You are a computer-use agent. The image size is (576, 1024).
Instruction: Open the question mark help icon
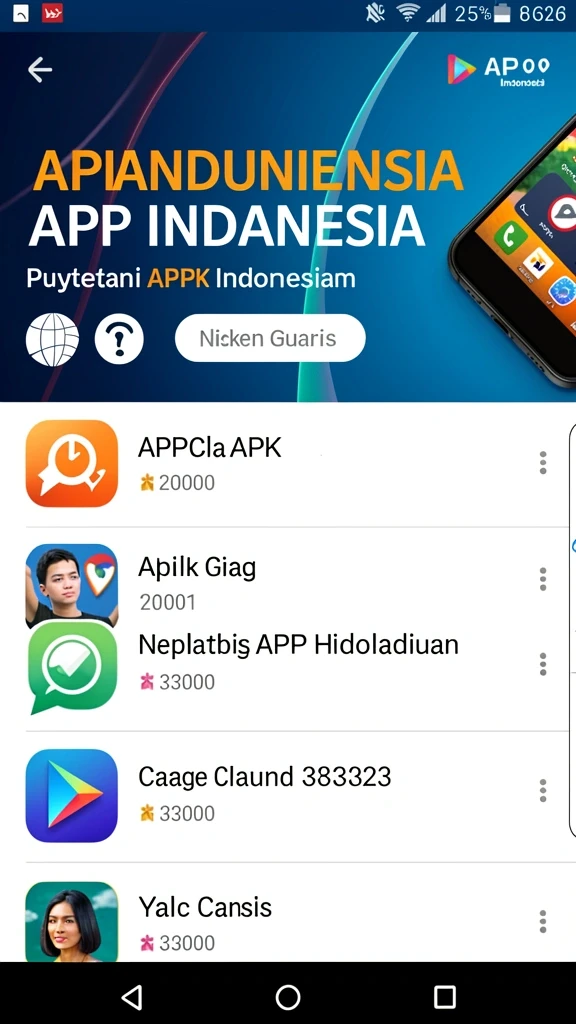[119, 340]
